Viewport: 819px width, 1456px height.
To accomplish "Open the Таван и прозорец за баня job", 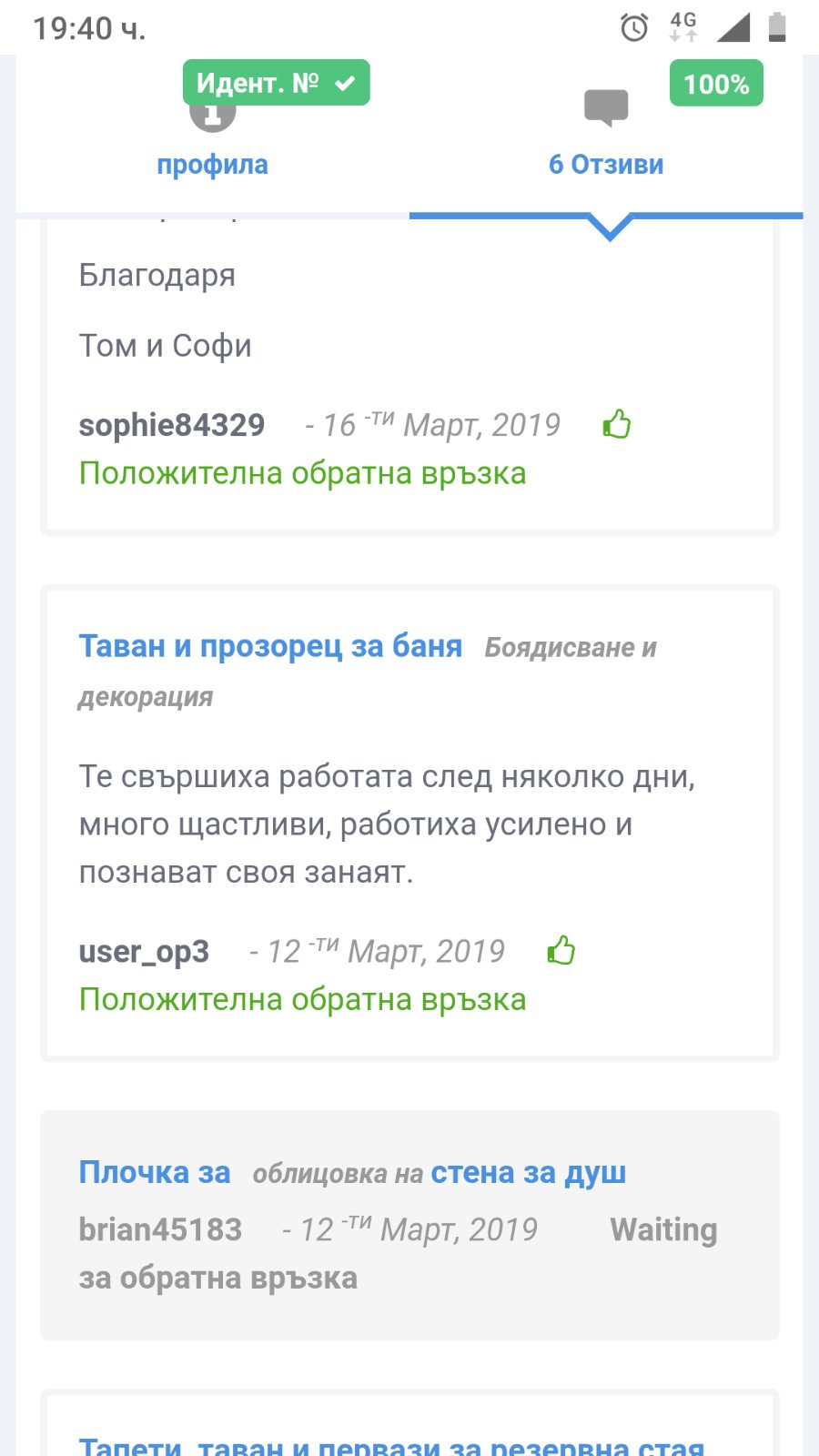I will tap(270, 646).
